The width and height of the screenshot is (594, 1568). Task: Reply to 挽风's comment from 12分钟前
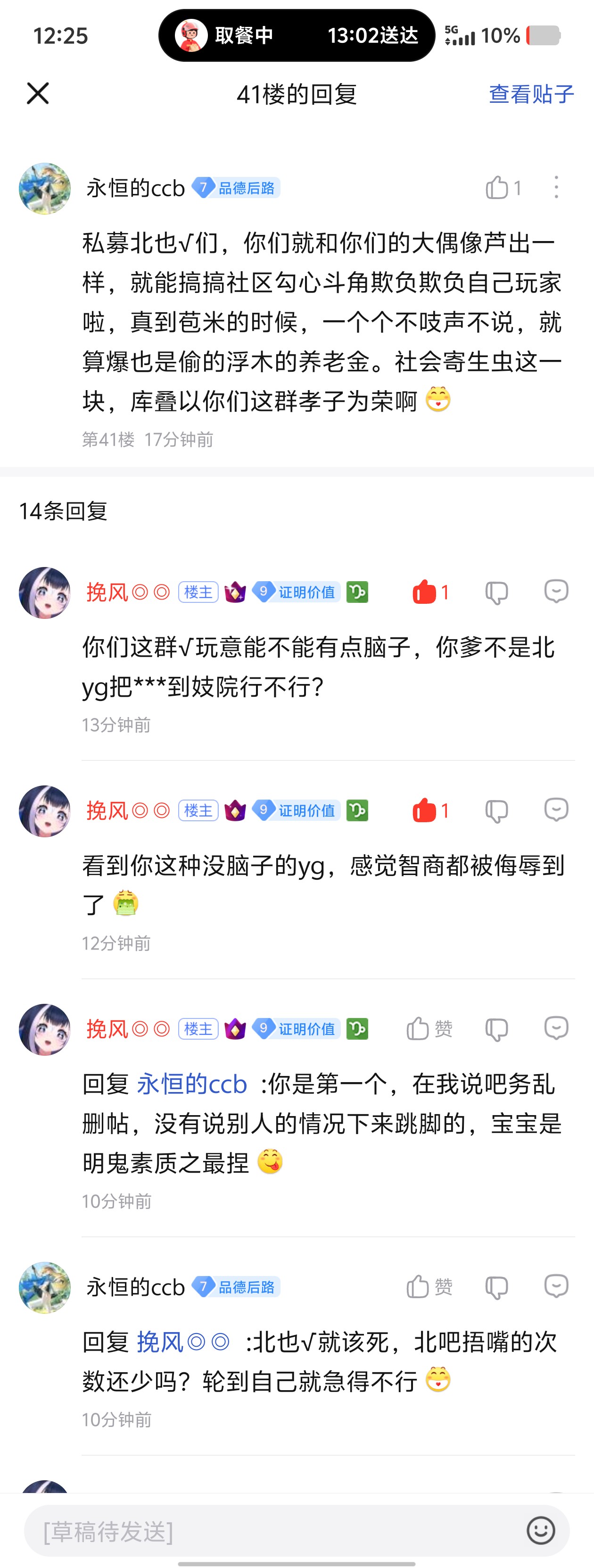pyautogui.click(x=556, y=810)
